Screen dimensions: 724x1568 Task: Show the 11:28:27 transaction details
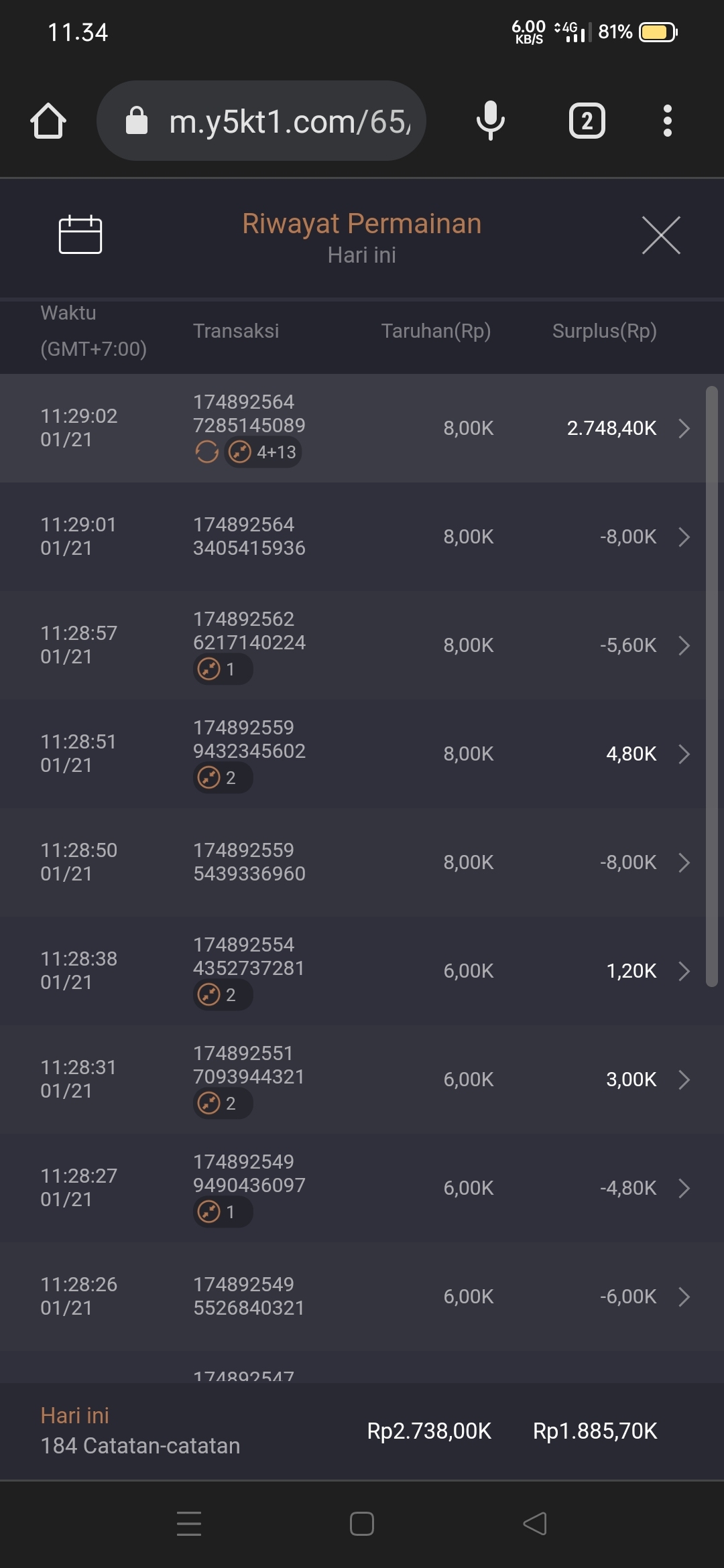684,1188
